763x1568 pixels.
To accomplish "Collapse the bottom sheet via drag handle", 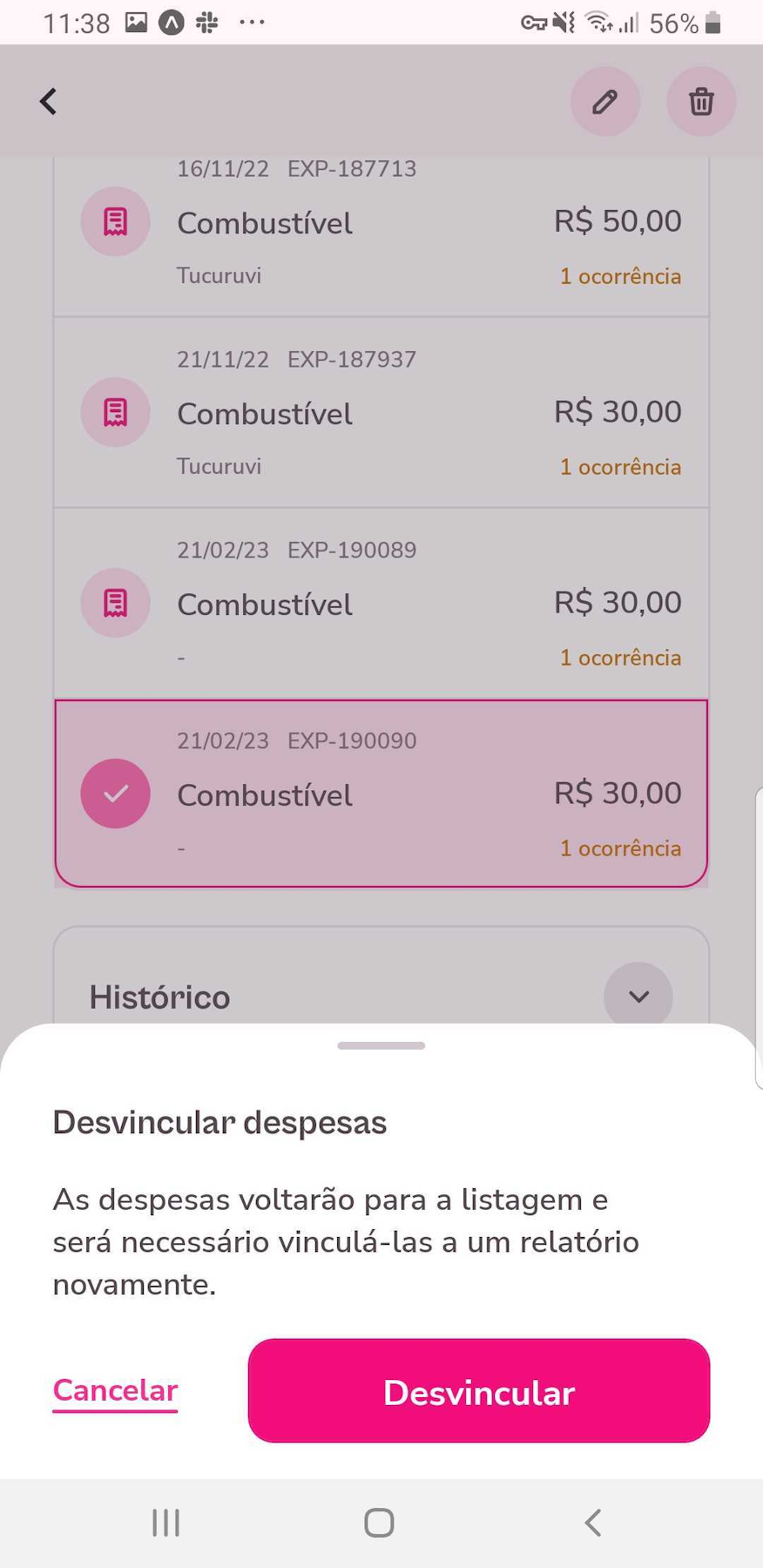I will pos(380,1044).
